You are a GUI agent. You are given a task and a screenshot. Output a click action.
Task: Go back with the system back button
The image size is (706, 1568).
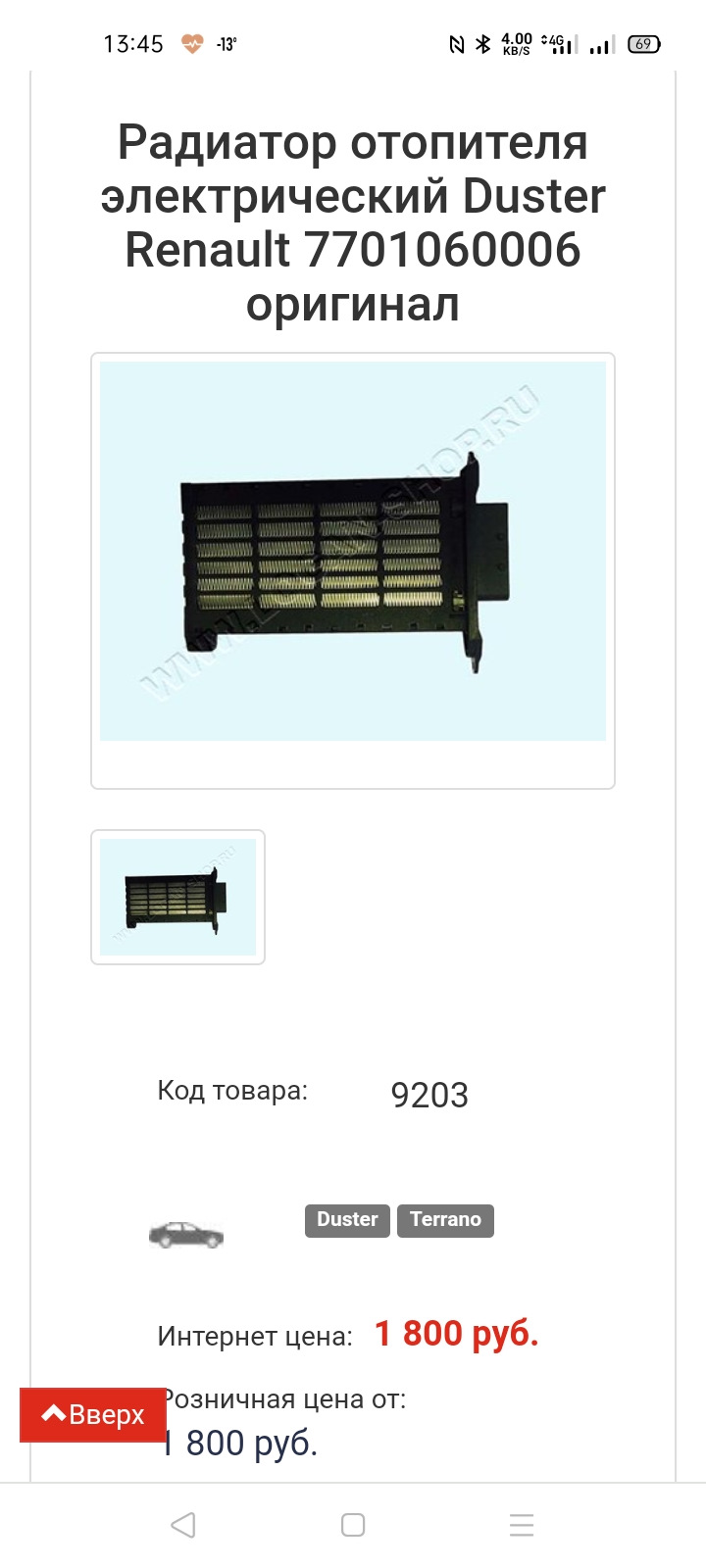(x=183, y=1525)
